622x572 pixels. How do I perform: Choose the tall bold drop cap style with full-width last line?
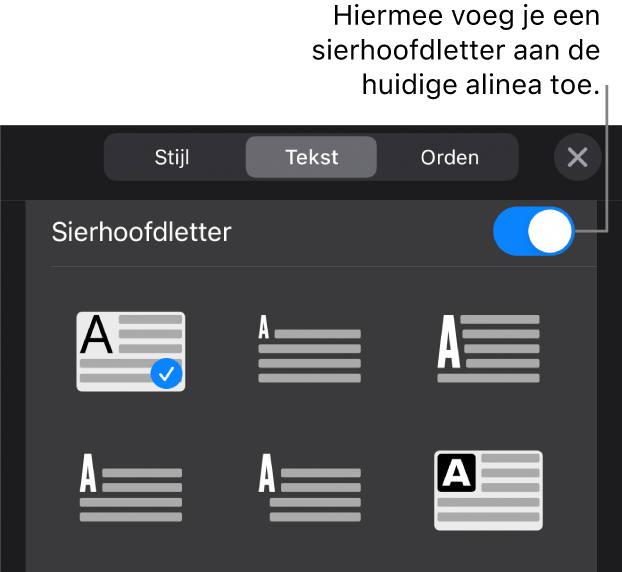[489, 349]
